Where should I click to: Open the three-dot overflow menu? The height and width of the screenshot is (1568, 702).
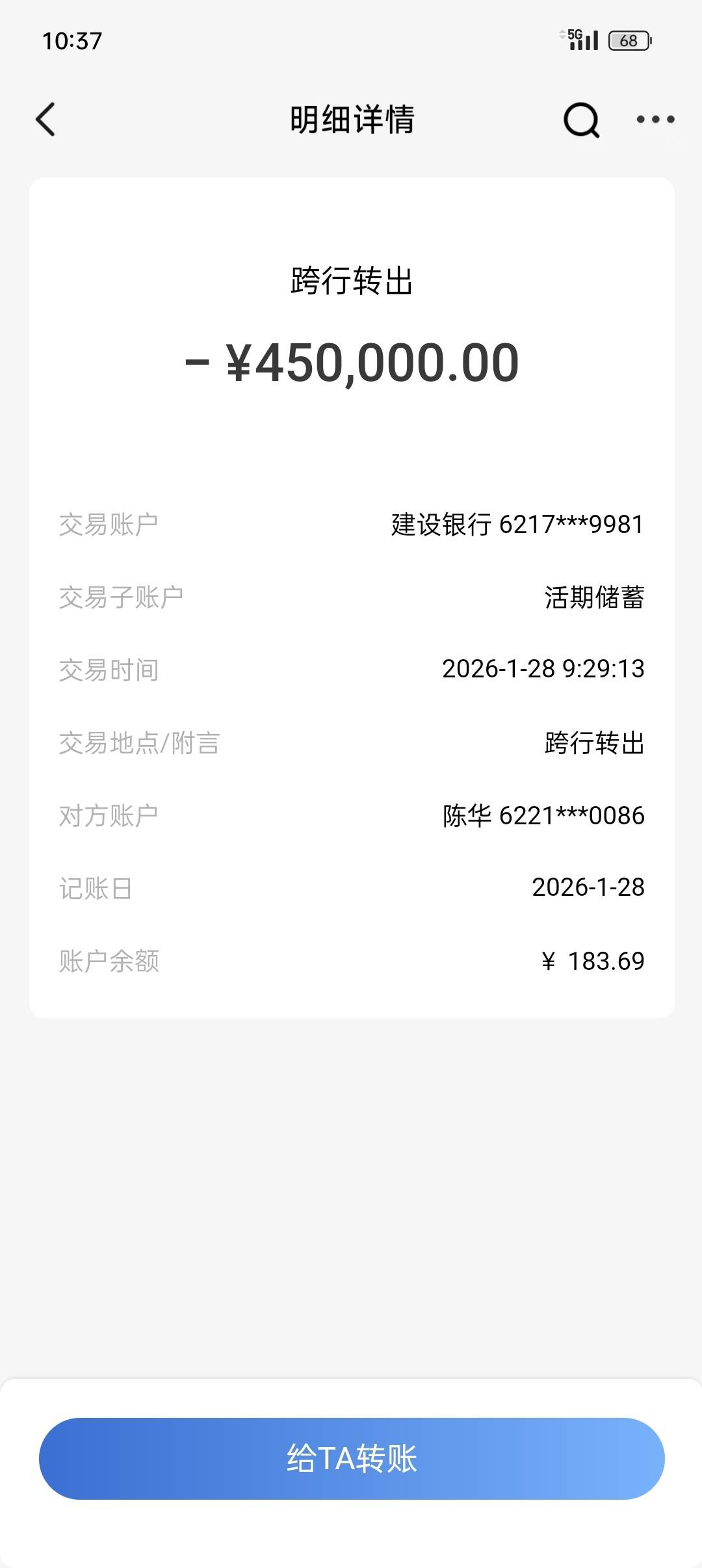coord(655,120)
